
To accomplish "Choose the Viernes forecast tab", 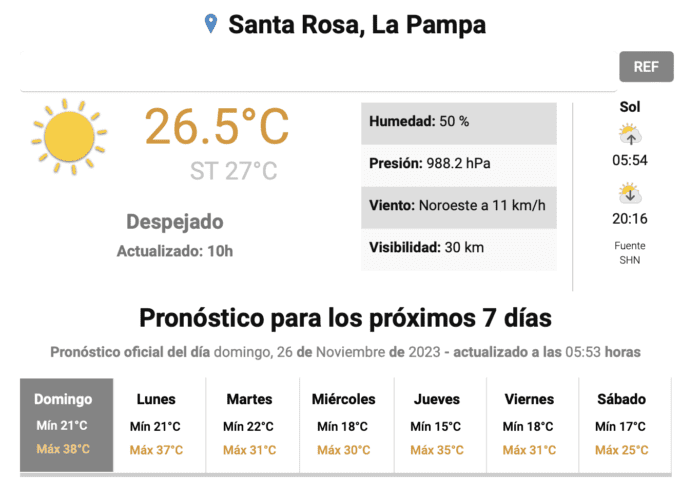I will point(529,424).
